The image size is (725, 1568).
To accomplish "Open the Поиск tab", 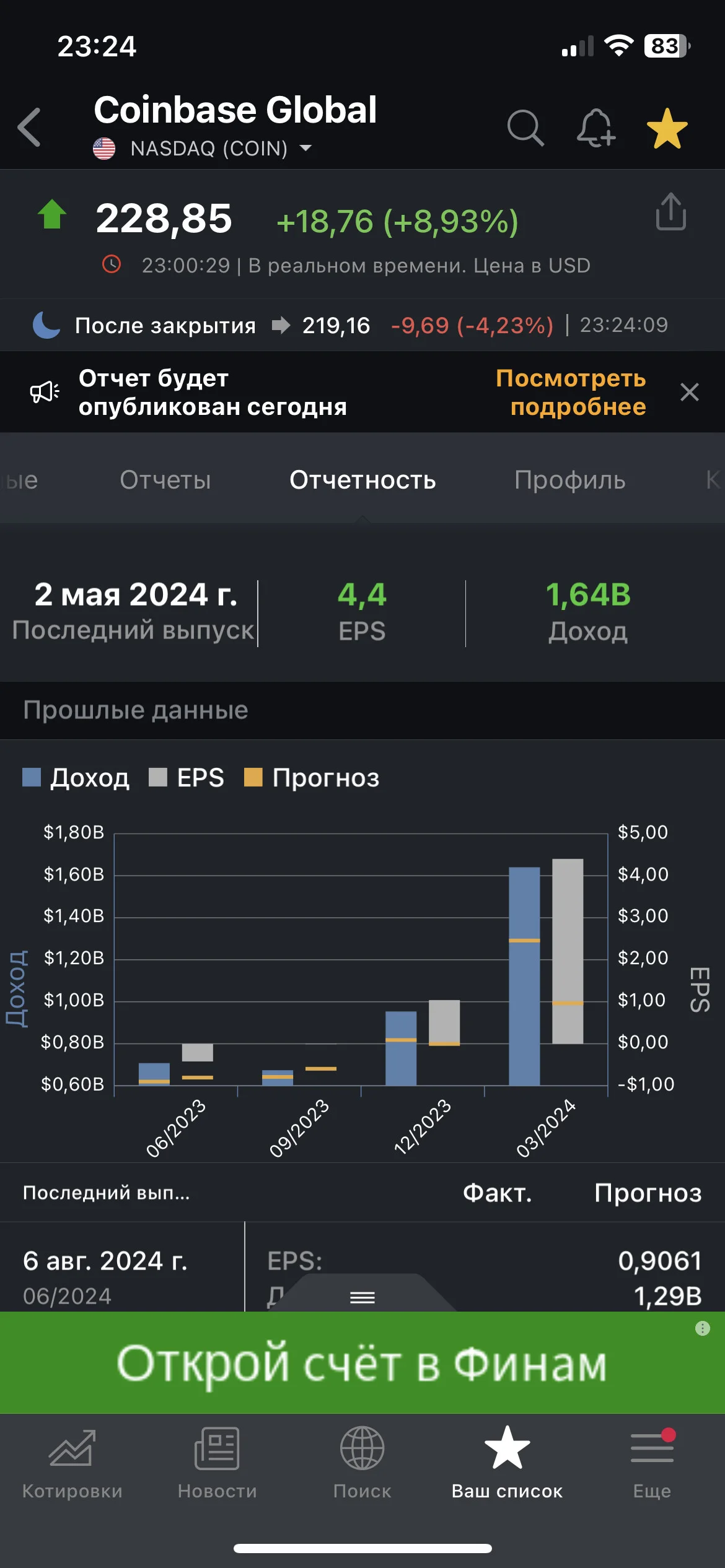I will pos(362,1464).
